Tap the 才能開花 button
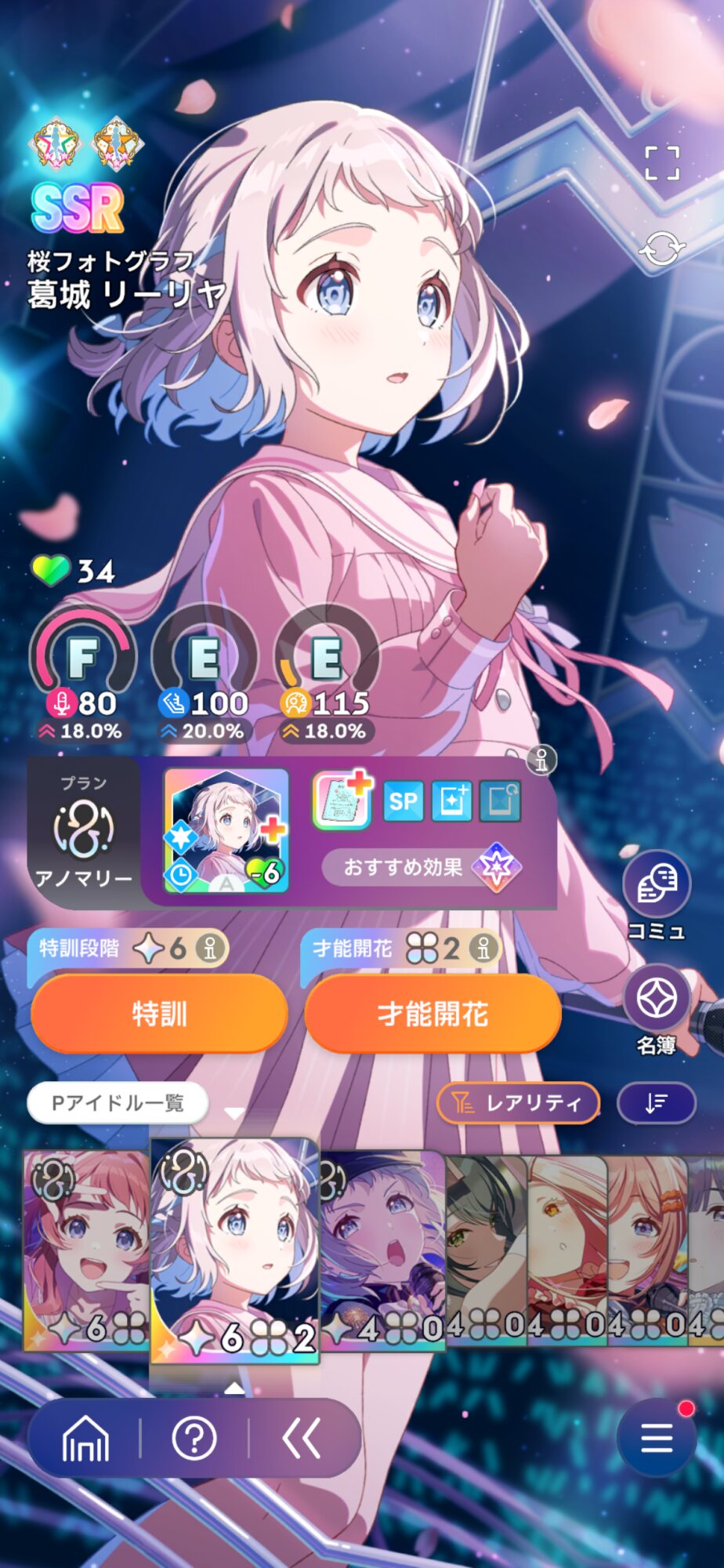The width and height of the screenshot is (724, 1568). [433, 1014]
